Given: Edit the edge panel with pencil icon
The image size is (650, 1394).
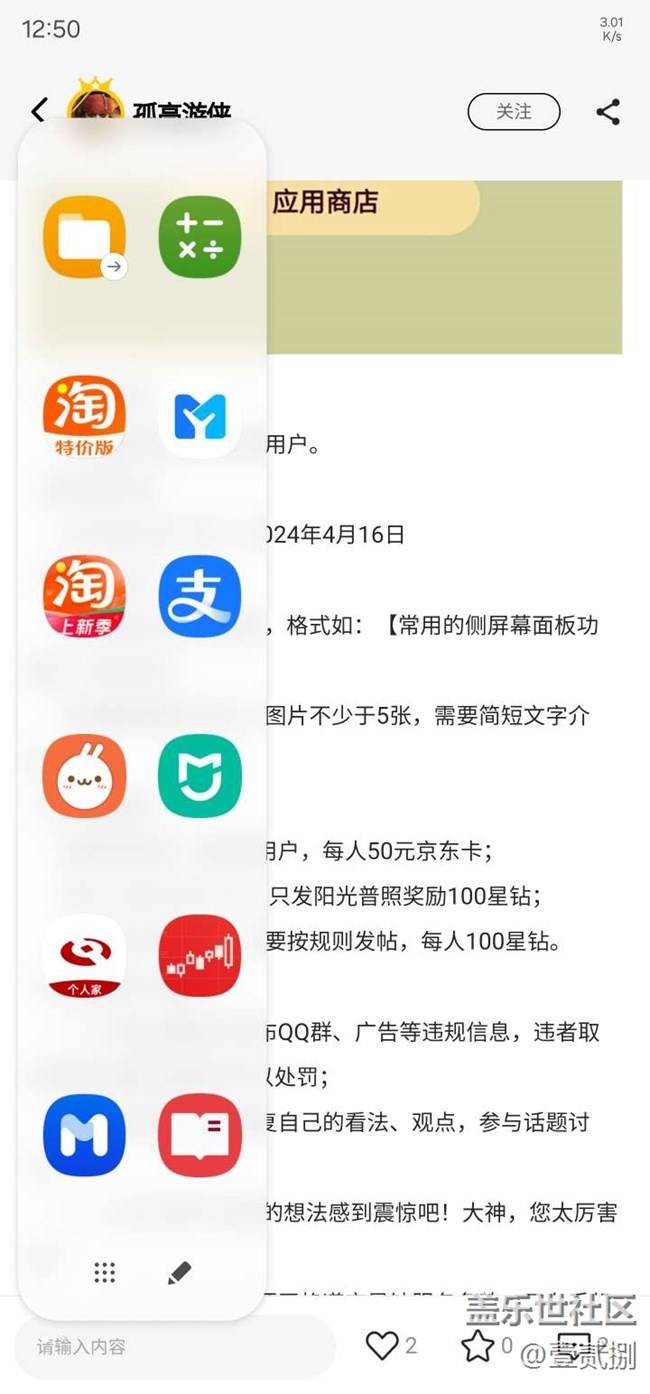Looking at the screenshot, I should click(179, 1272).
